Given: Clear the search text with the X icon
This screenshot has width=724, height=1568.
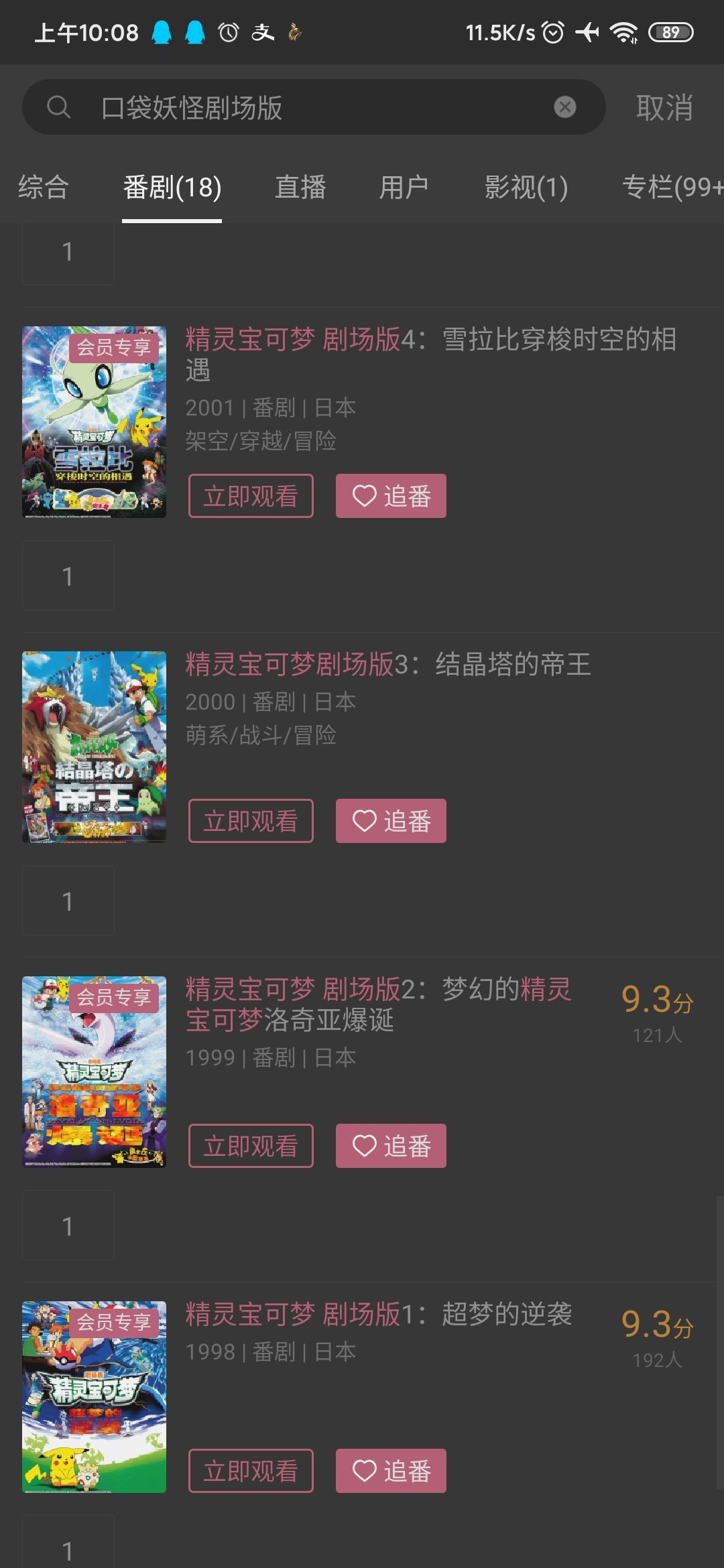Looking at the screenshot, I should pyautogui.click(x=565, y=106).
